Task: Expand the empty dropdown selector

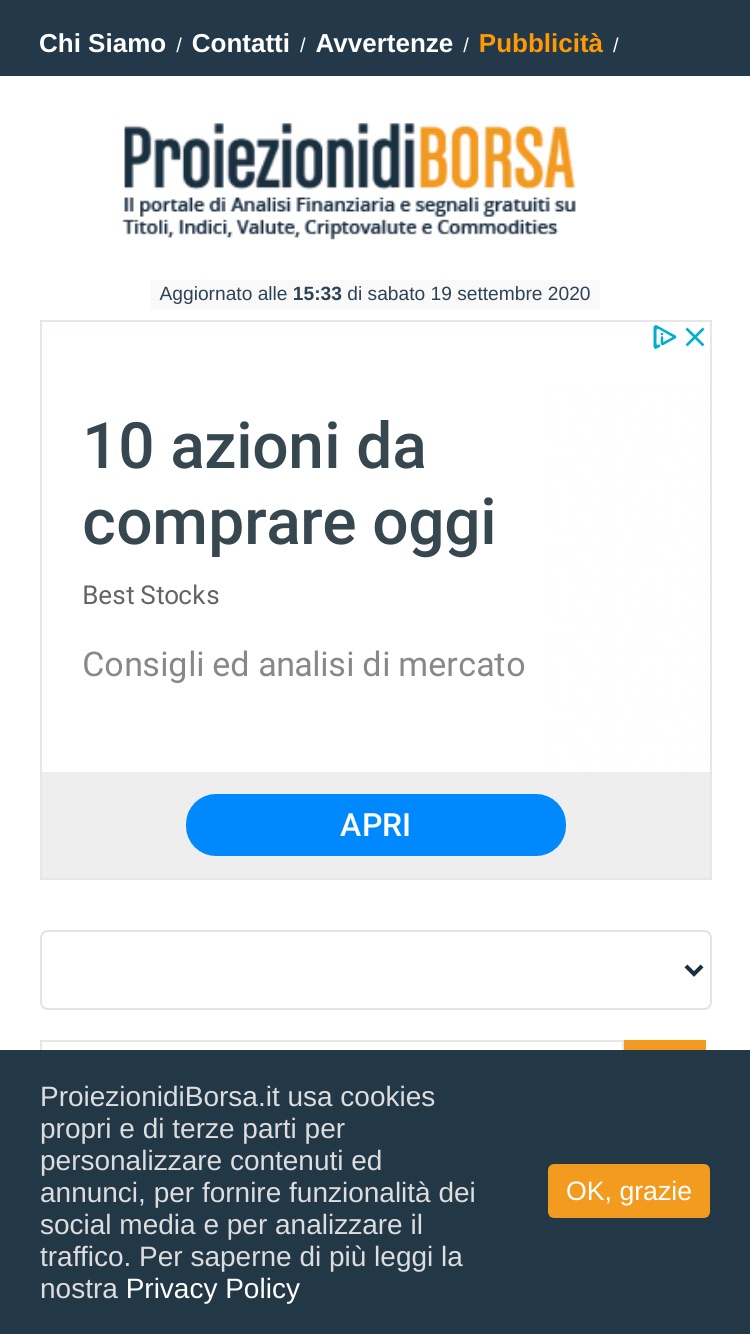Action: (376, 970)
